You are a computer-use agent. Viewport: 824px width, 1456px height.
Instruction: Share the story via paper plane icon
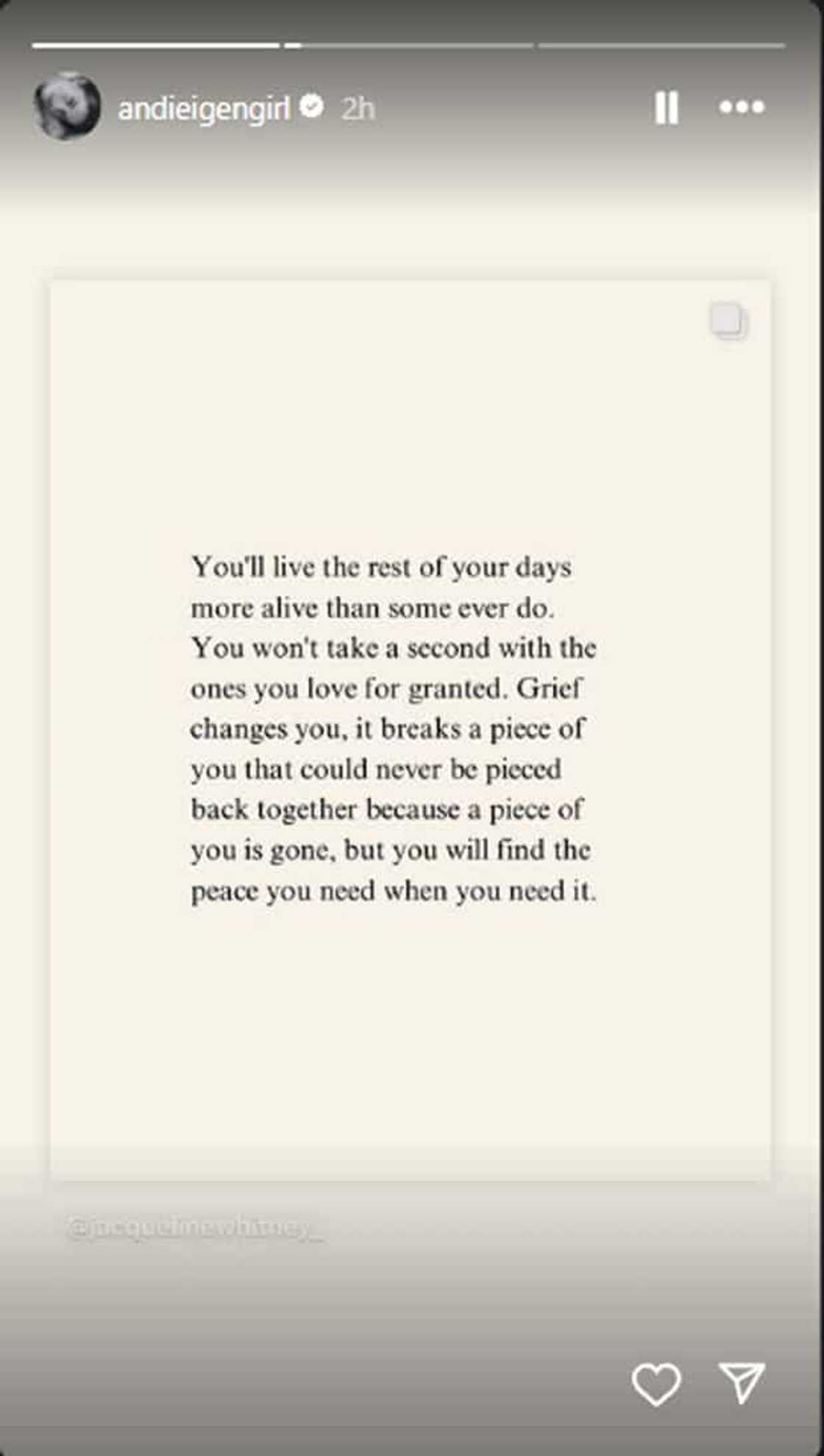(742, 1382)
